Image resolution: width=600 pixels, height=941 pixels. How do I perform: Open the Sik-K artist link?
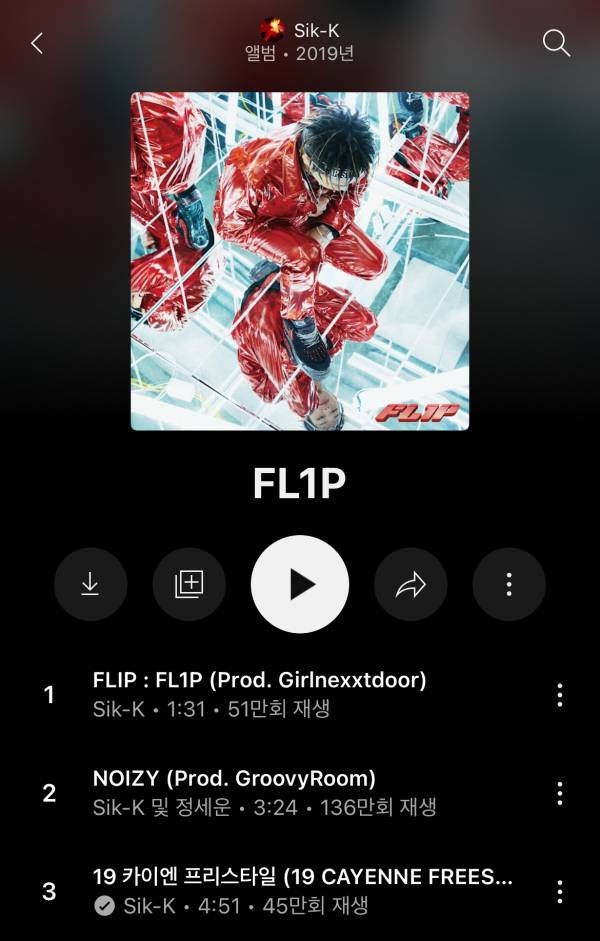[300, 30]
